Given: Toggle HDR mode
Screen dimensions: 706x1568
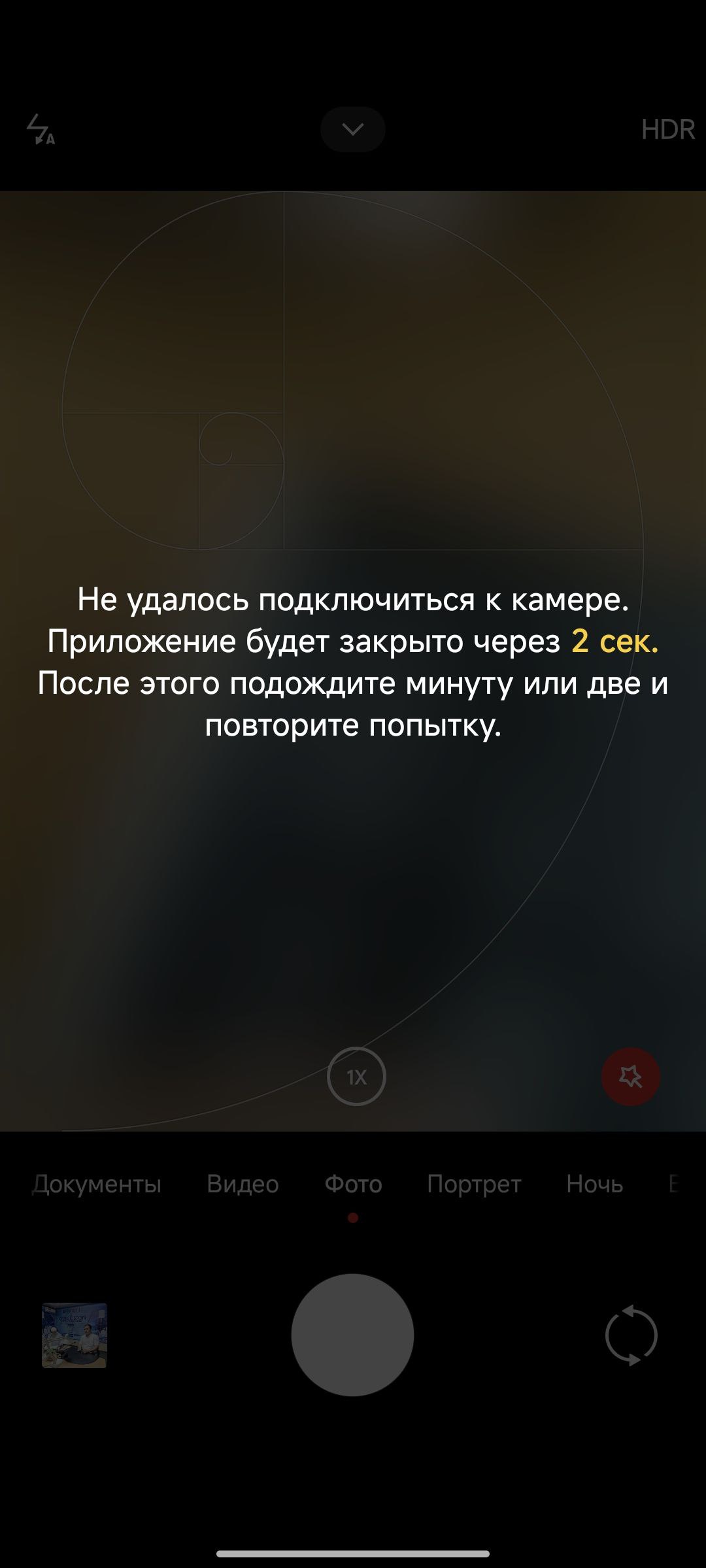Looking at the screenshot, I should 667,130.
